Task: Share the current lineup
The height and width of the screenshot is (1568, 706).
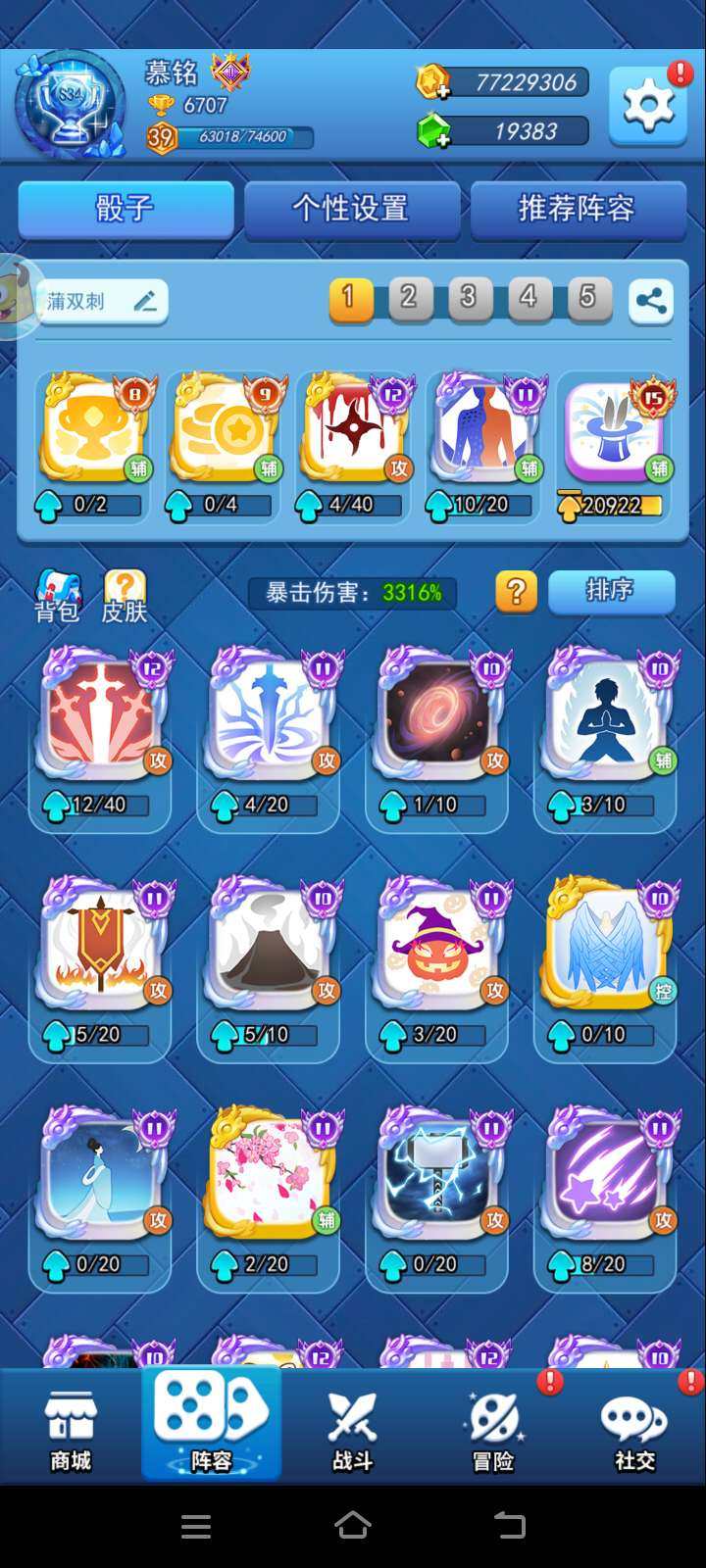Action: click(650, 300)
